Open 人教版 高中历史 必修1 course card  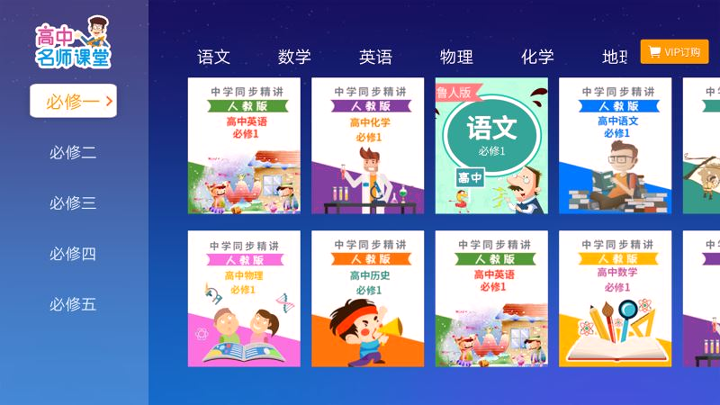pyautogui.click(x=367, y=298)
